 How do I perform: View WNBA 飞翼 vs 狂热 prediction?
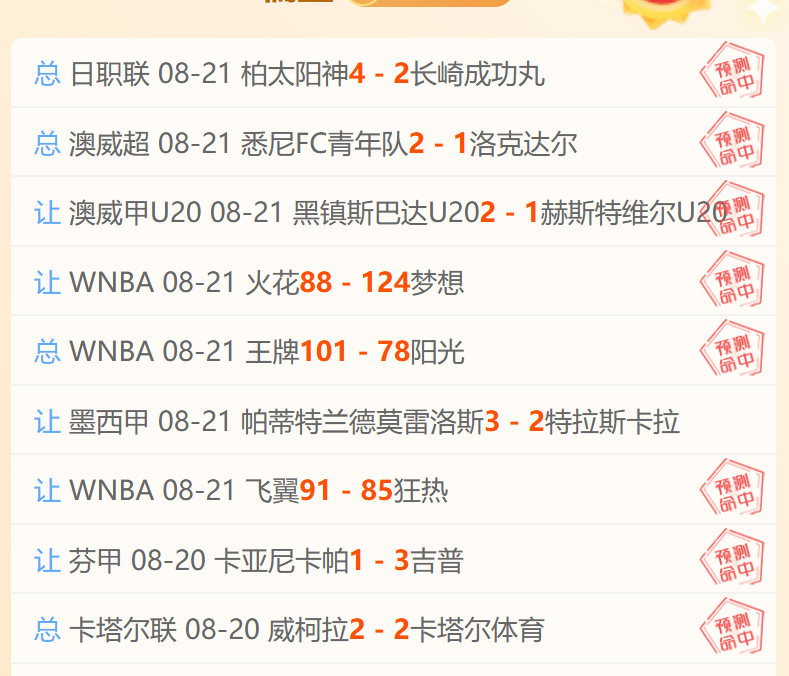coord(393,489)
